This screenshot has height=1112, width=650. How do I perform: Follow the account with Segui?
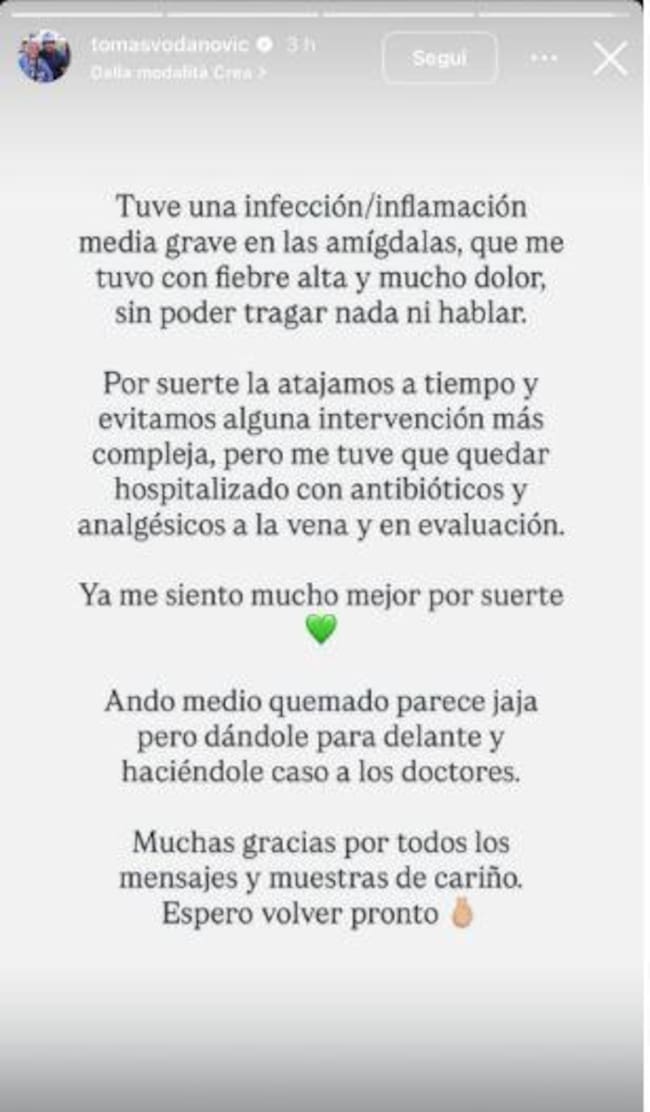[439, 58]
